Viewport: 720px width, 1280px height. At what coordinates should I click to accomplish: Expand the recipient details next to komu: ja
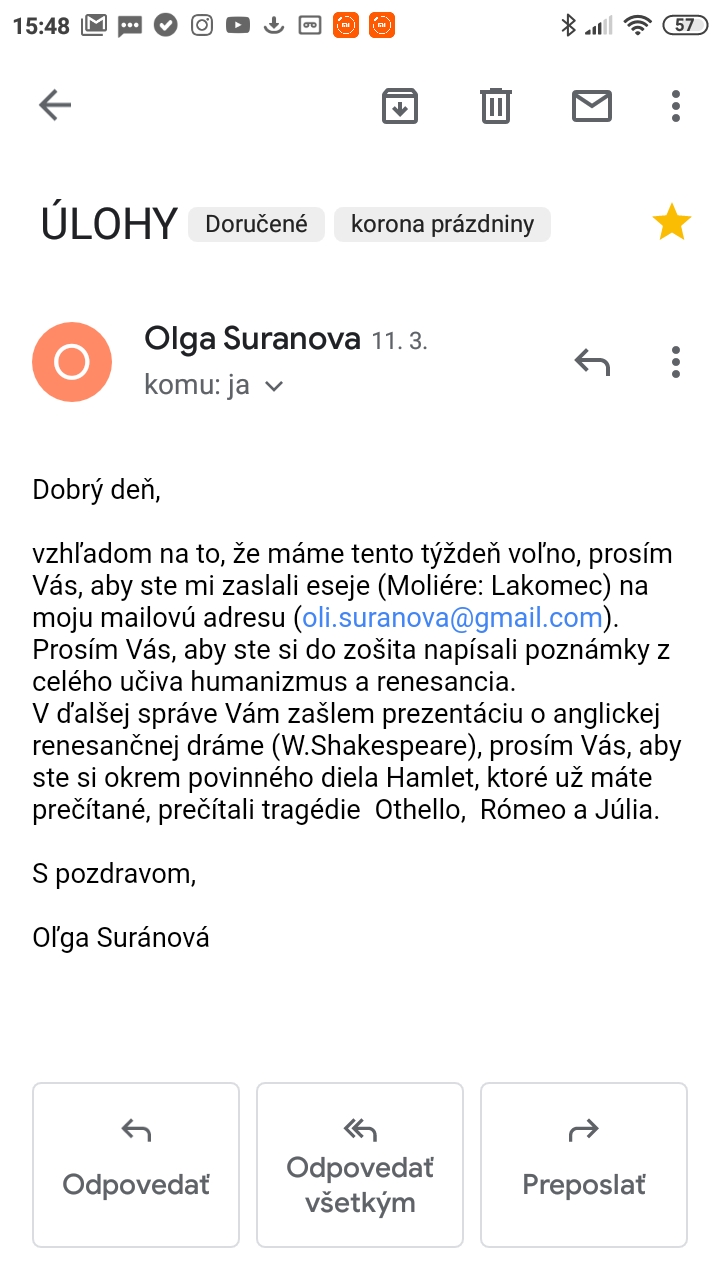[x=274, y=386]
